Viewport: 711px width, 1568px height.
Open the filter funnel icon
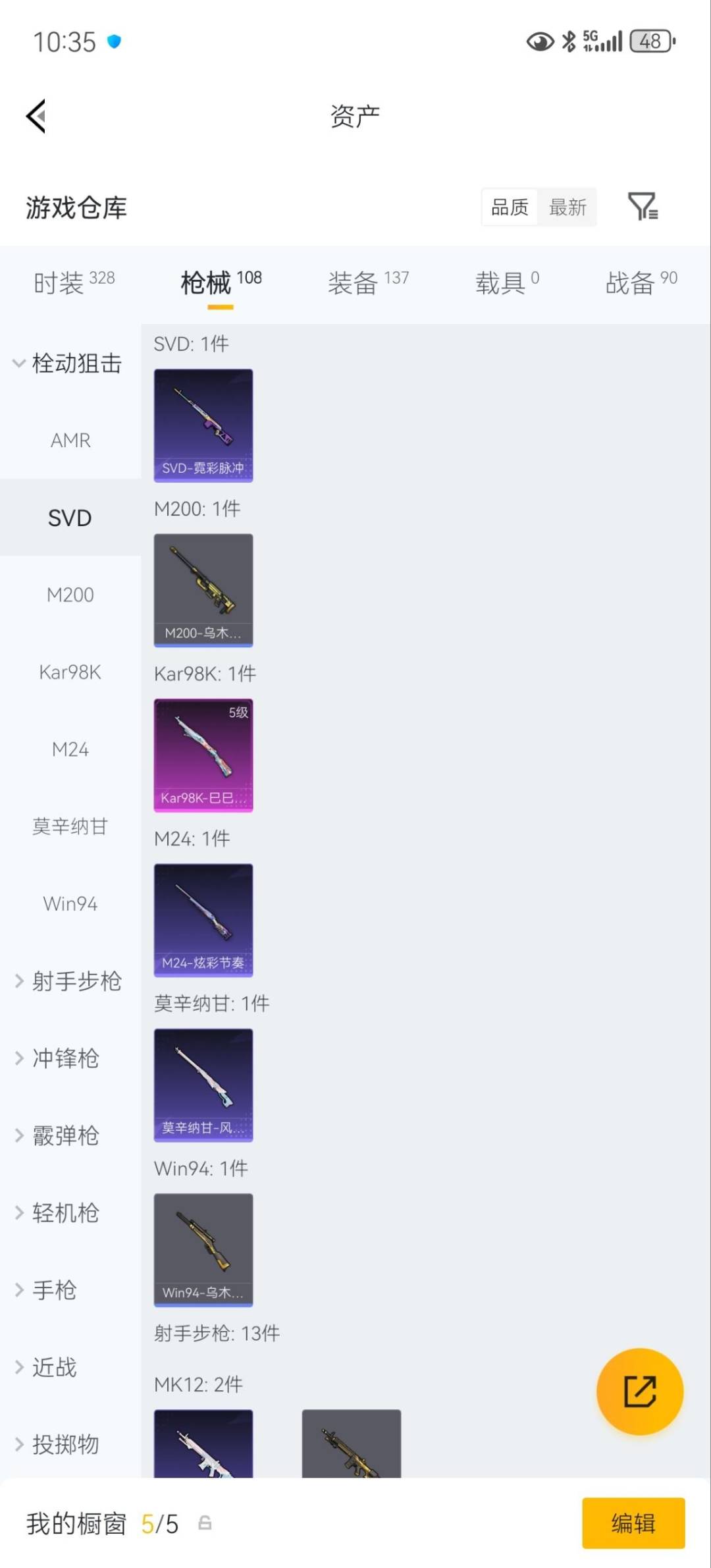tap(643, 207)
